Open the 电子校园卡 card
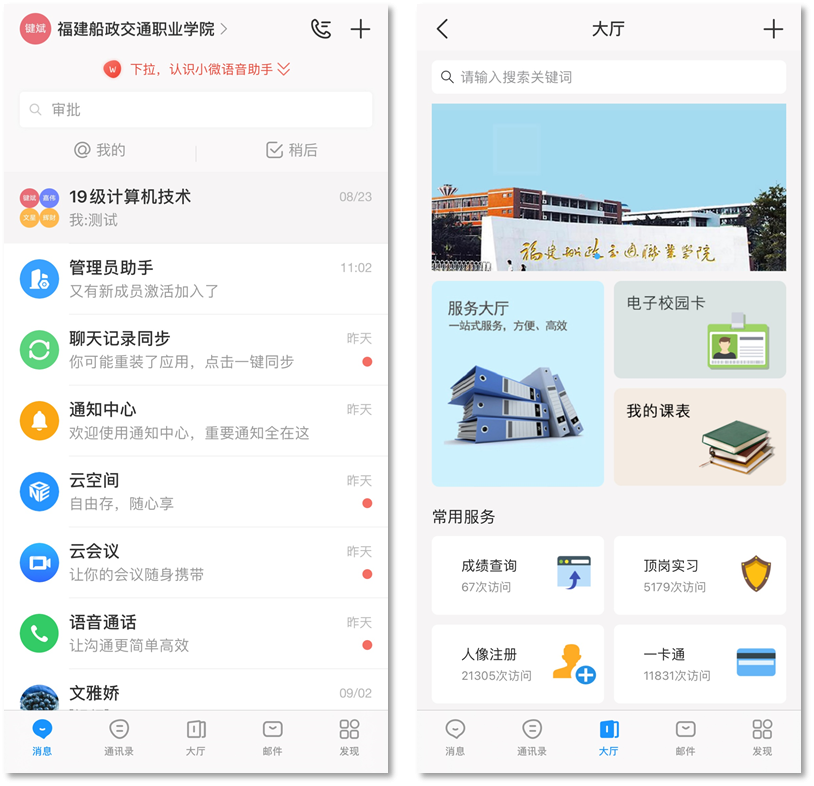 (x=699, y=330)
